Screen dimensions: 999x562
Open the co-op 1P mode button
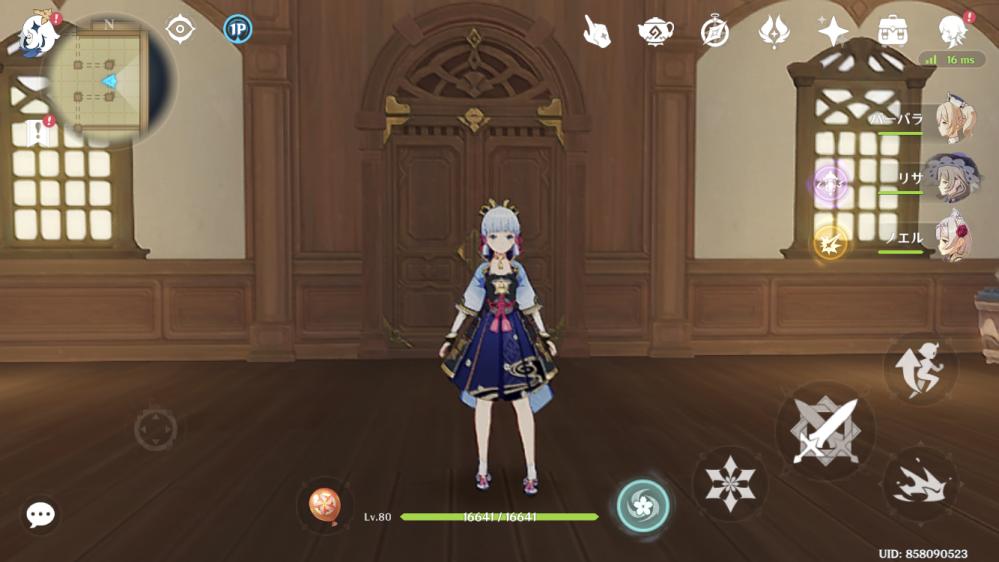pos(237,29)
